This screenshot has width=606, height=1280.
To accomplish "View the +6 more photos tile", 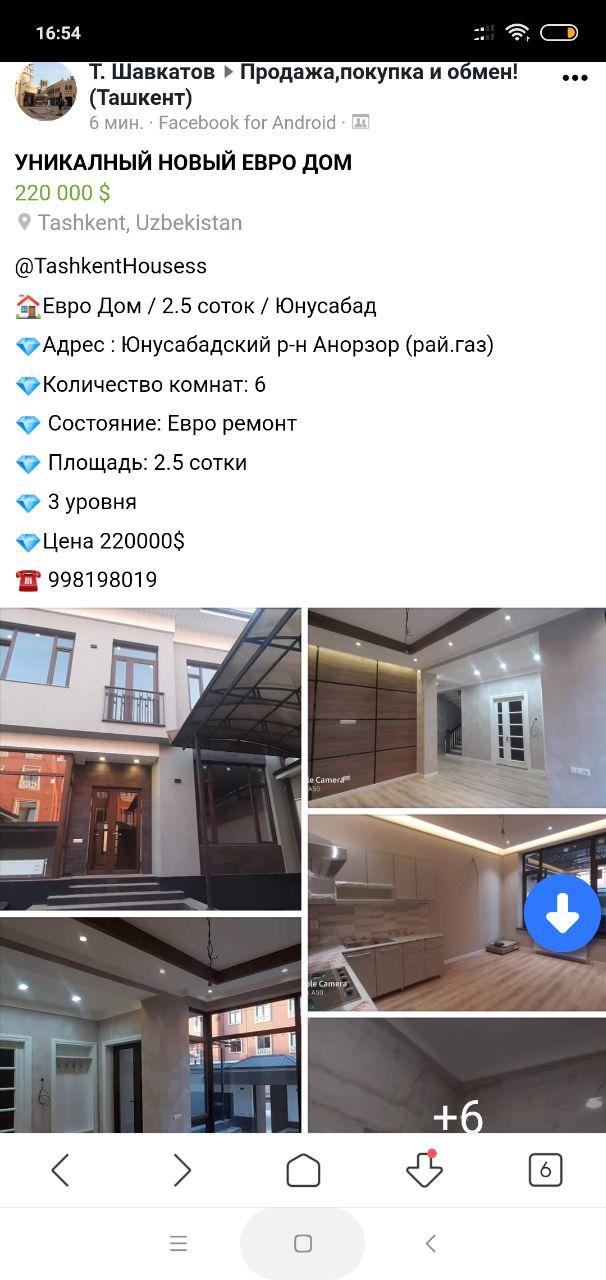I will tap(457, 1075).
